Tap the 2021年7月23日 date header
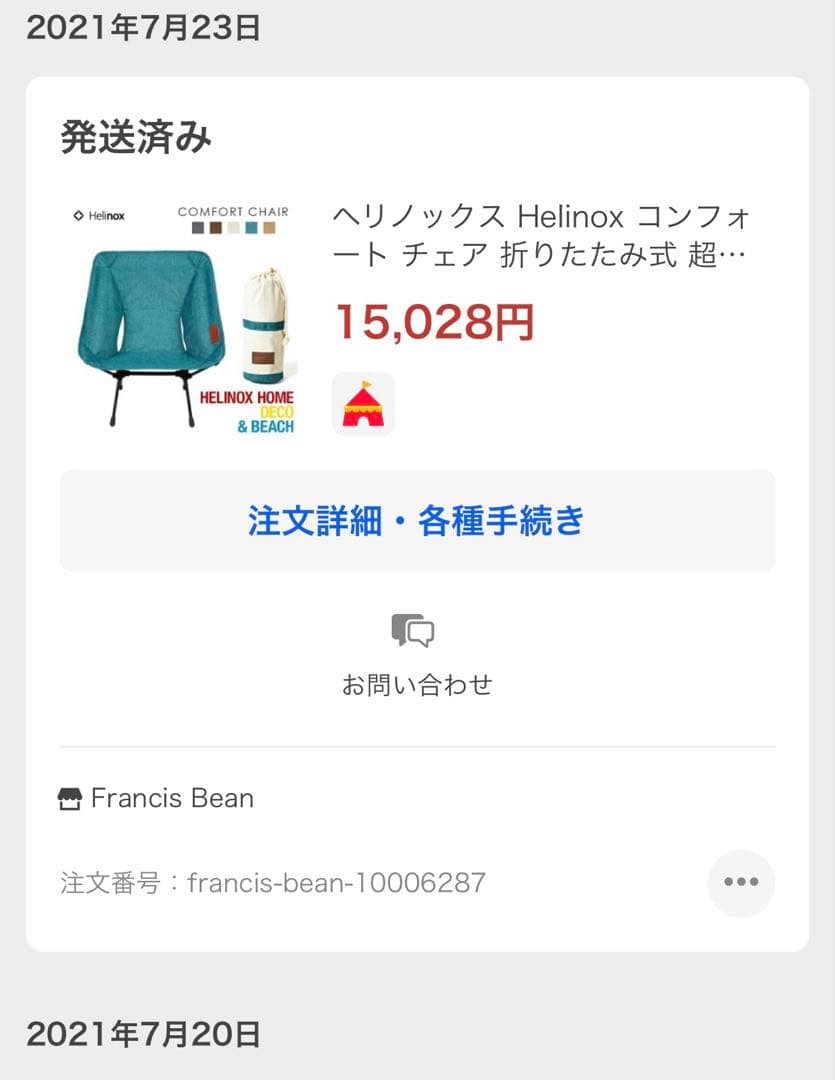 click(x=142, y=30)
